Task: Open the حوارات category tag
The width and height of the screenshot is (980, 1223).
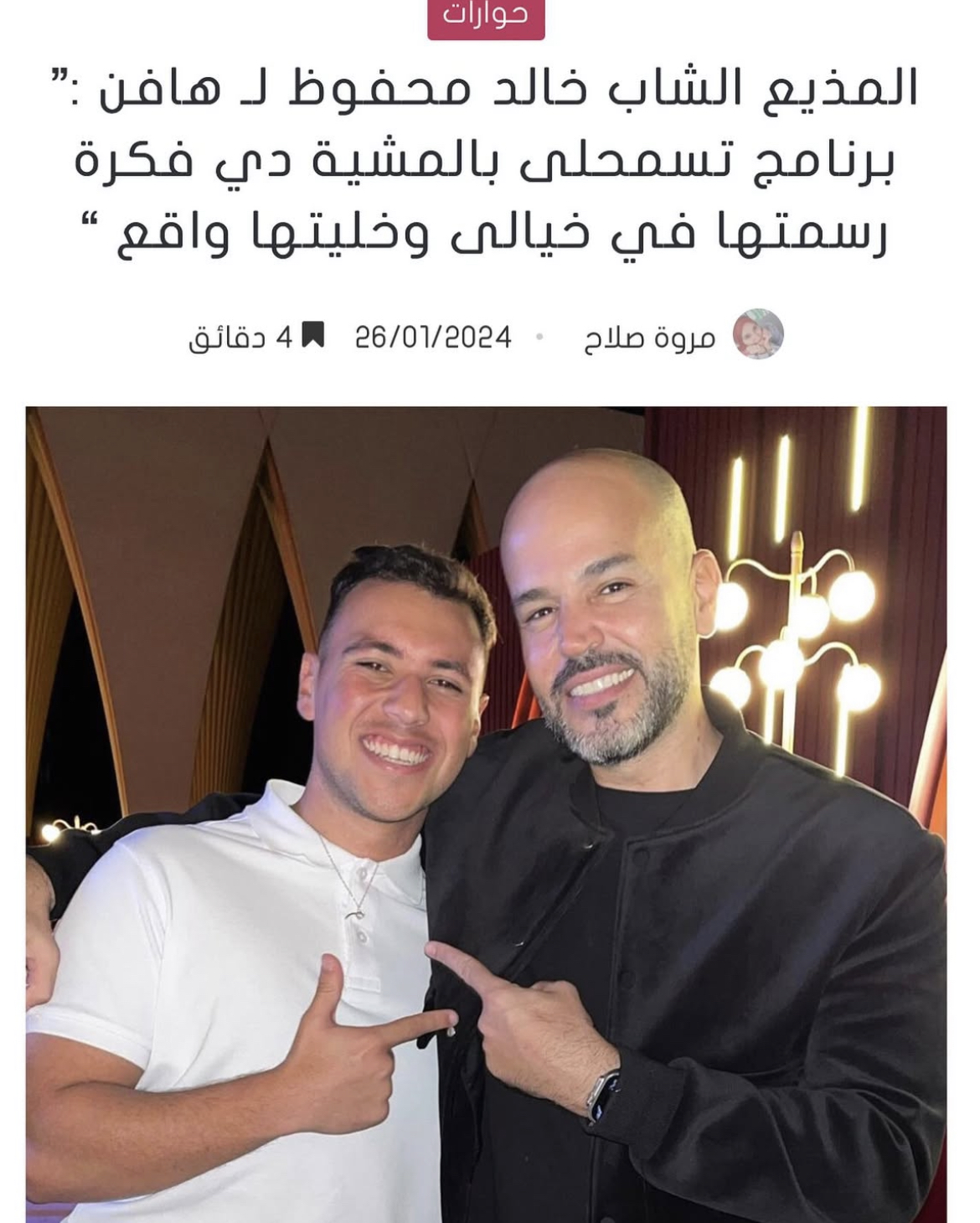Action: tap(486, 17)
